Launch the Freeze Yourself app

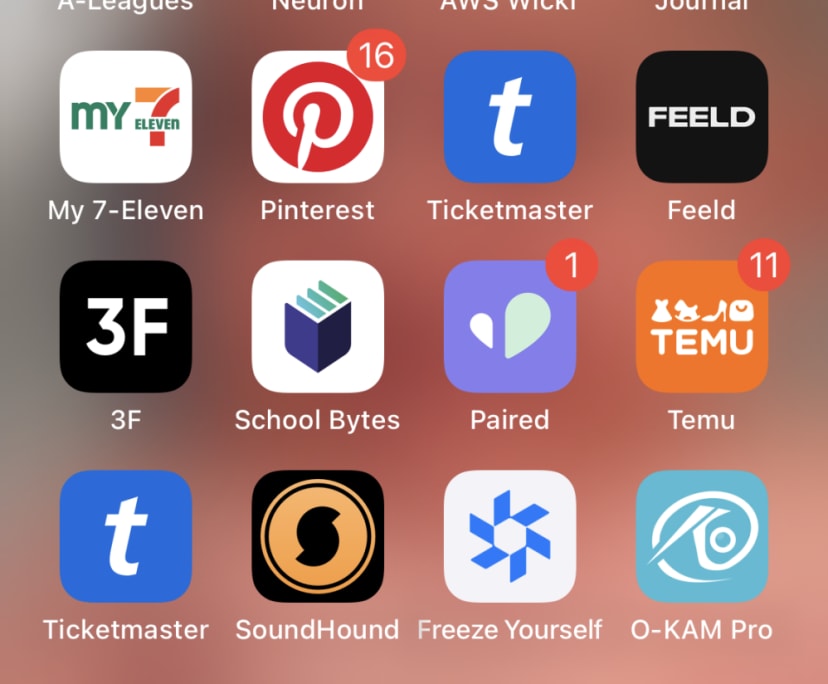point(510,537)
